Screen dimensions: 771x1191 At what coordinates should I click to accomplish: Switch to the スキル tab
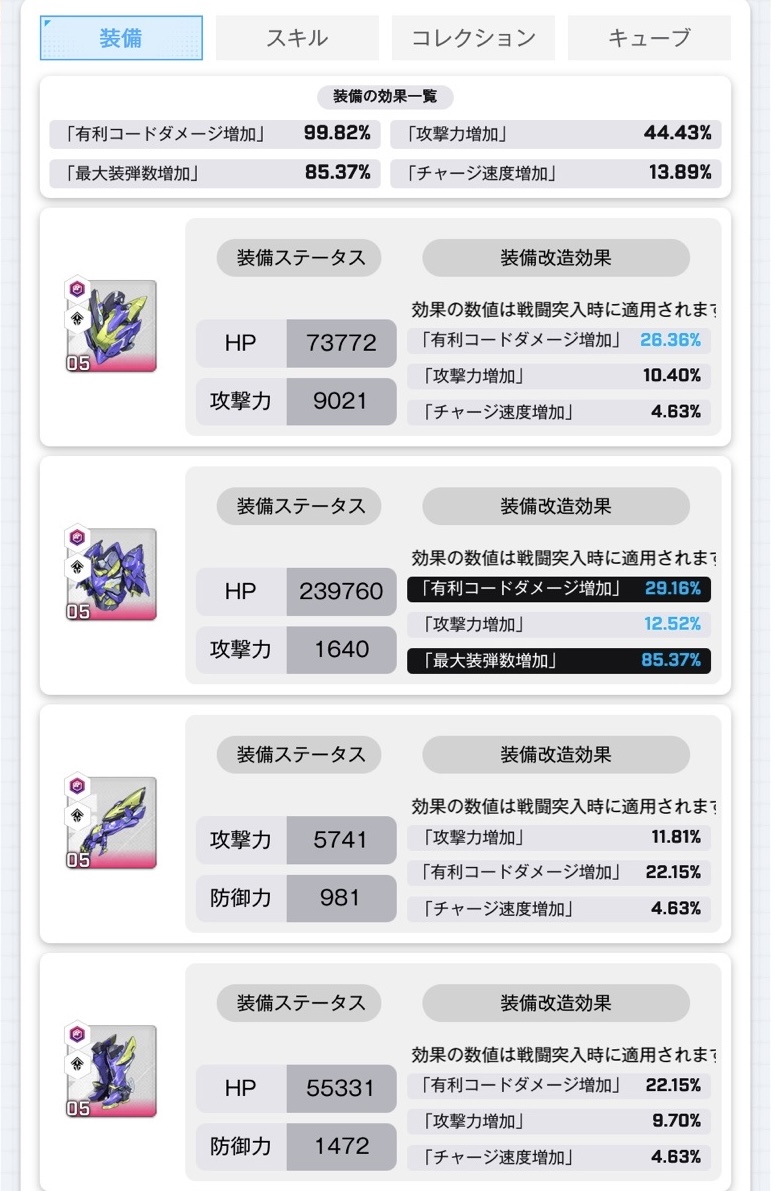297,38
